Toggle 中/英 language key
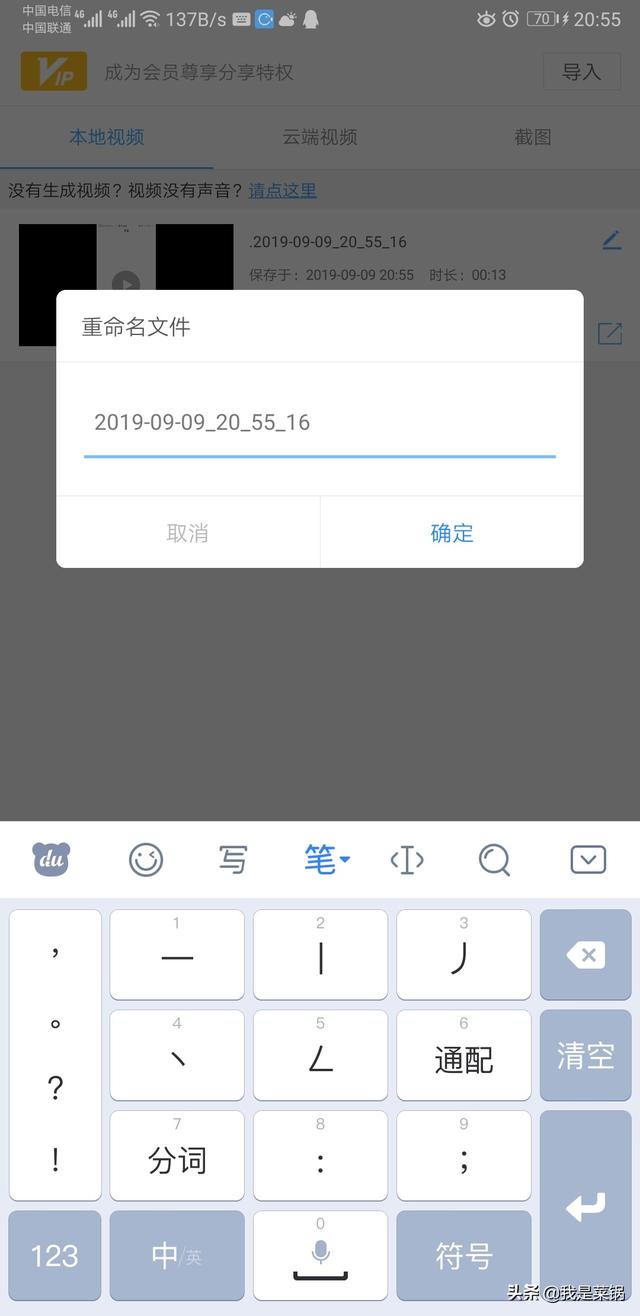This screenshot has width=640, height=1316. [177, 1256]
